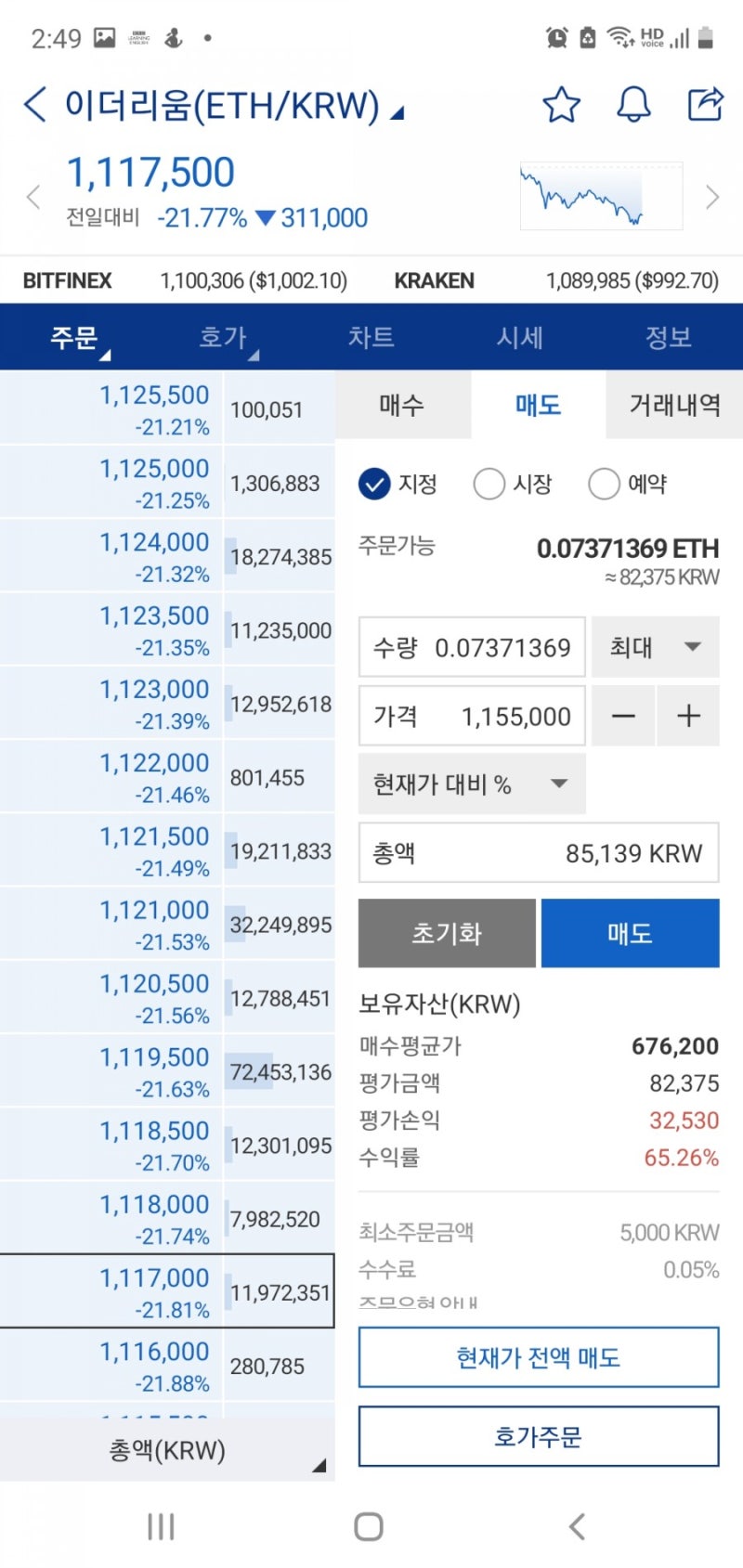Image resolution: width=743 pixels, height=1568 pixels.
Task: Open the 현재가 대비 % dropdown
Action: coord(472,784)
